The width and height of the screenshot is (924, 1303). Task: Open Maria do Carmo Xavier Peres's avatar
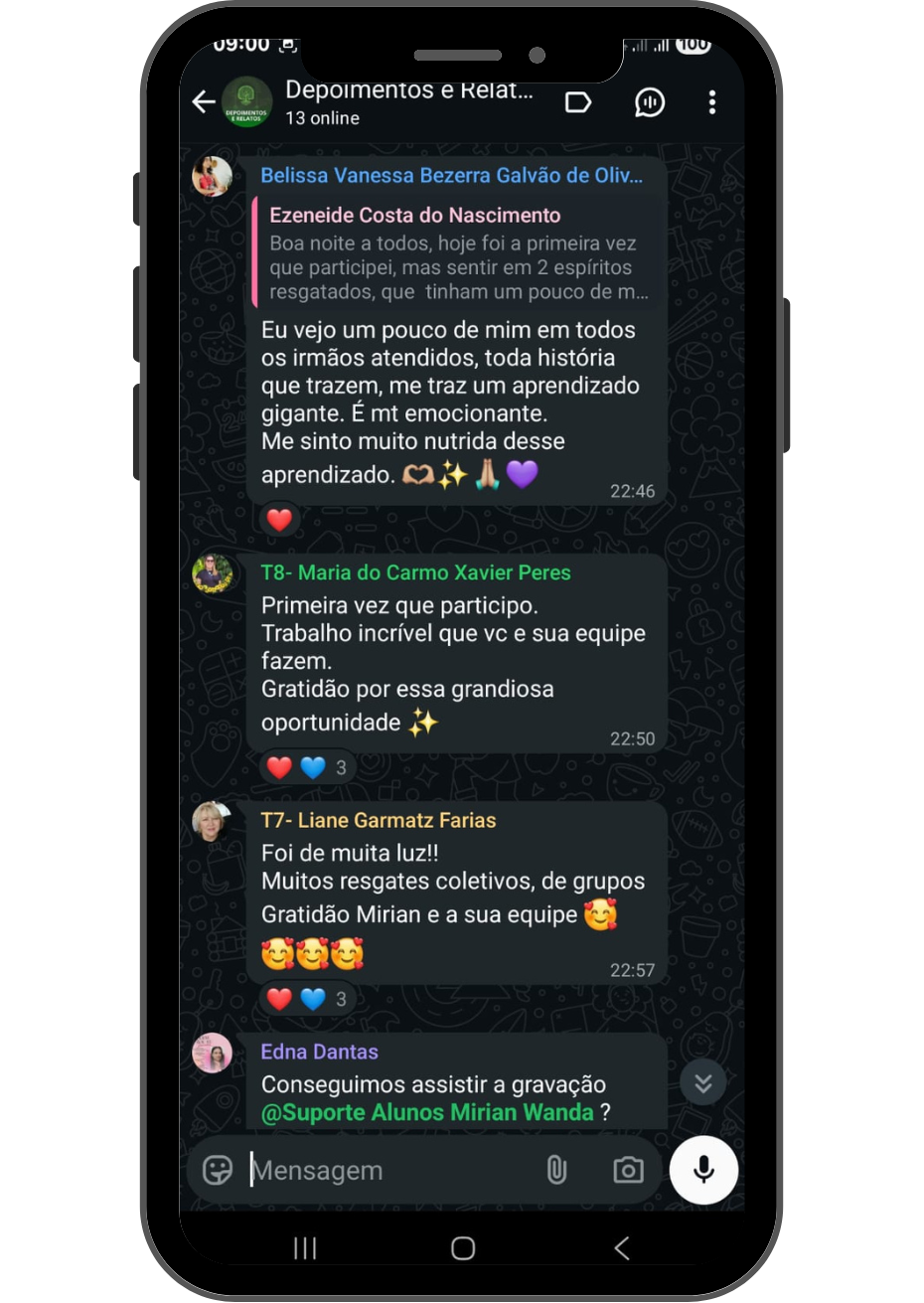(212, 573)
